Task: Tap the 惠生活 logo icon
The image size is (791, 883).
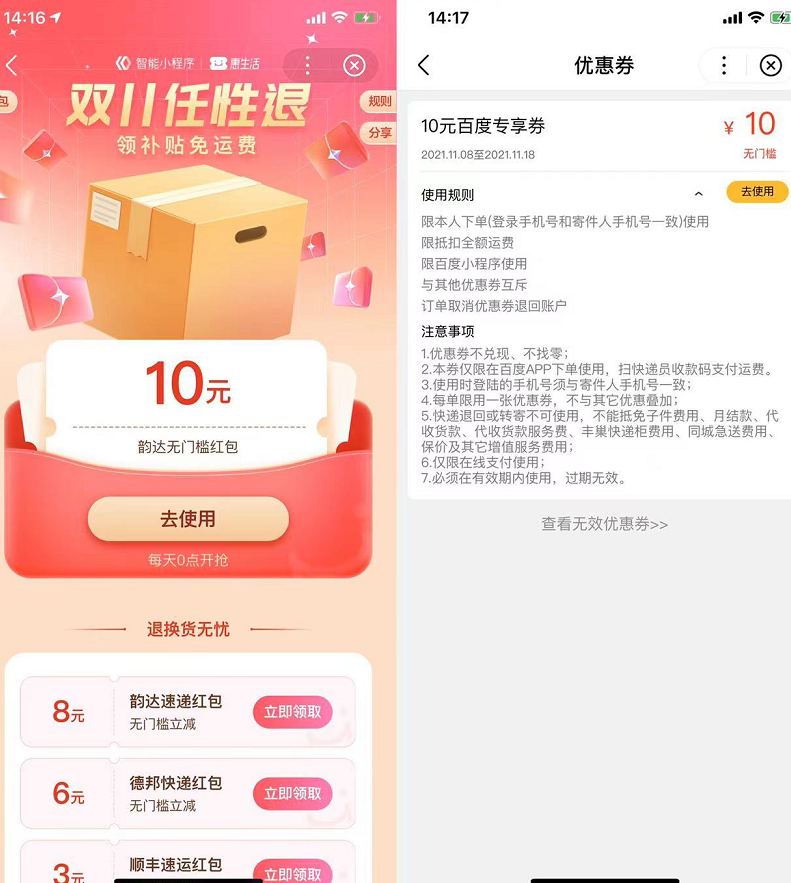Action: pyautogui.click(x=218, y=62)
